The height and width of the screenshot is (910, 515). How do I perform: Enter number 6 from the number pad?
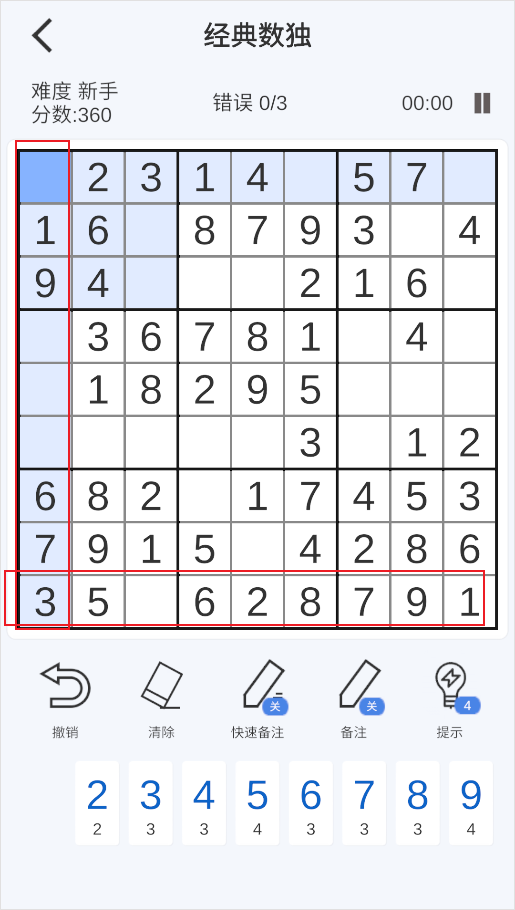311,803
